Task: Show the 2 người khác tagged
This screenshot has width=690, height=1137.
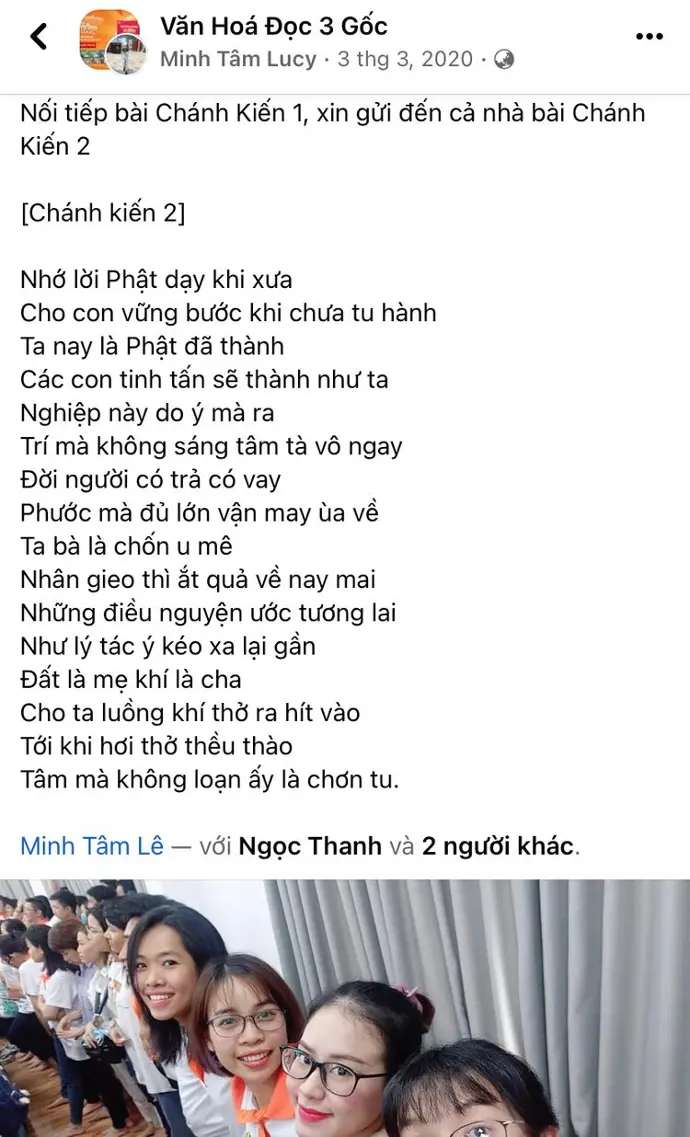Action: pyautogui.click(x=498, y=846)
